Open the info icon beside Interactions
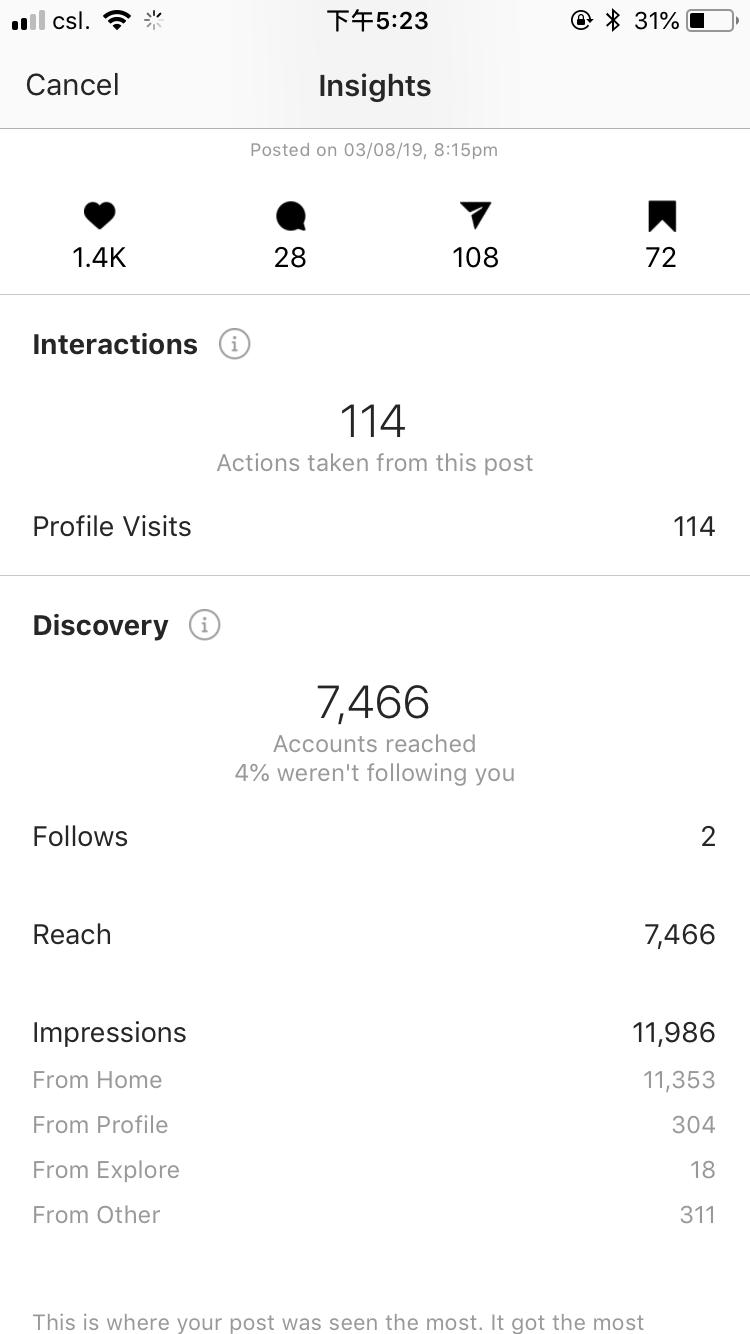Viewport: 750px width, 1334px height. click(x=234, y=344)
